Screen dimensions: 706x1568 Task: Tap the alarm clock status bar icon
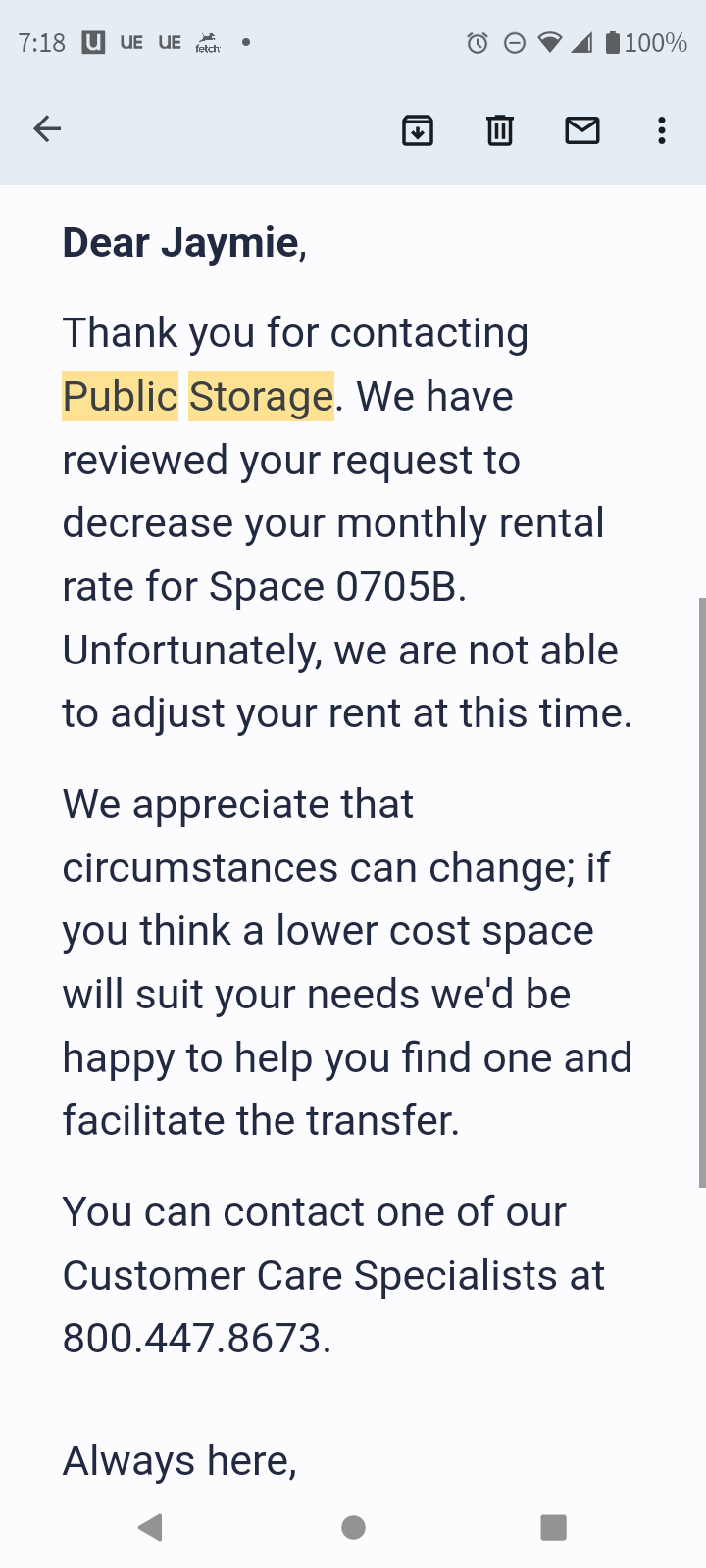tap(479, 42)
